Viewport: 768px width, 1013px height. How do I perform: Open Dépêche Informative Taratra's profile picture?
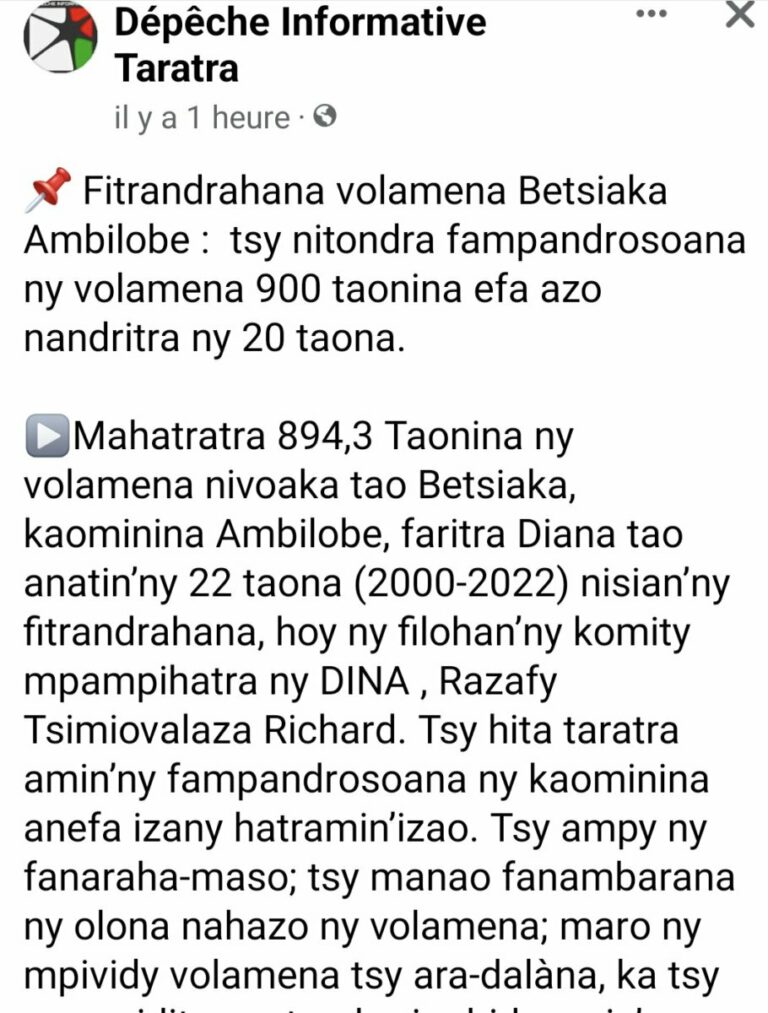pos(60,37)
